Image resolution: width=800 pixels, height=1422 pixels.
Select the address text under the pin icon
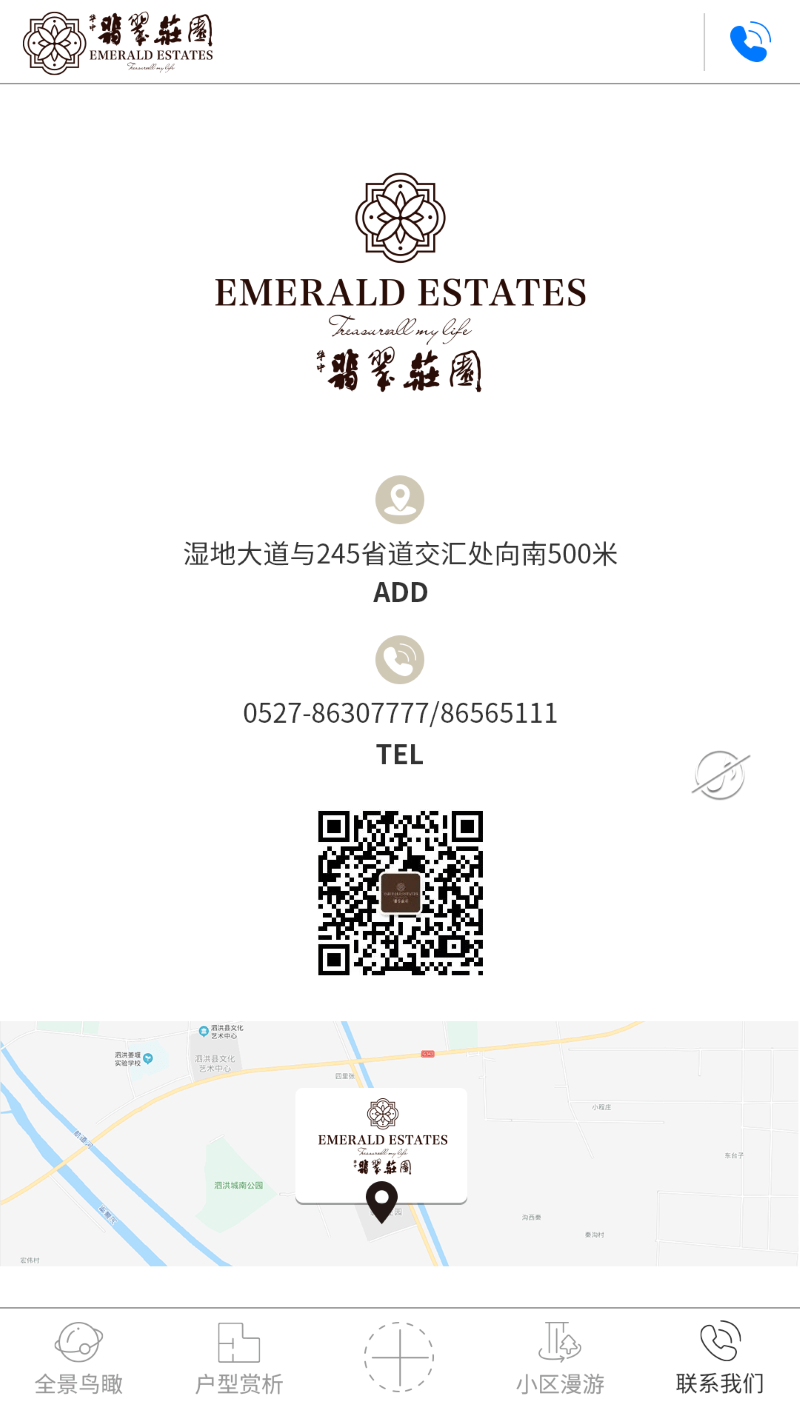pos(400,553)
